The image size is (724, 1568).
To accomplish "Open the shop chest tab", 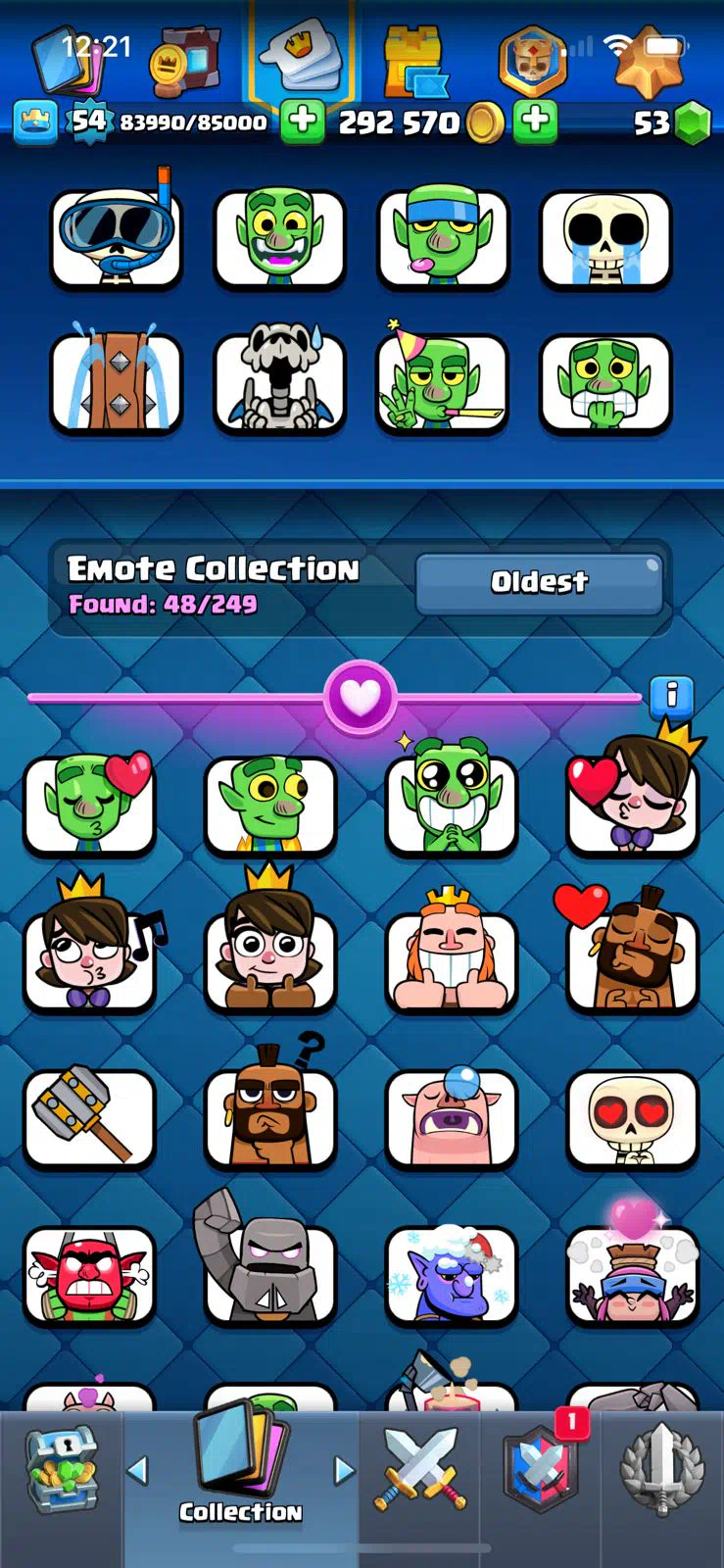I will (x=61, y=1470).
